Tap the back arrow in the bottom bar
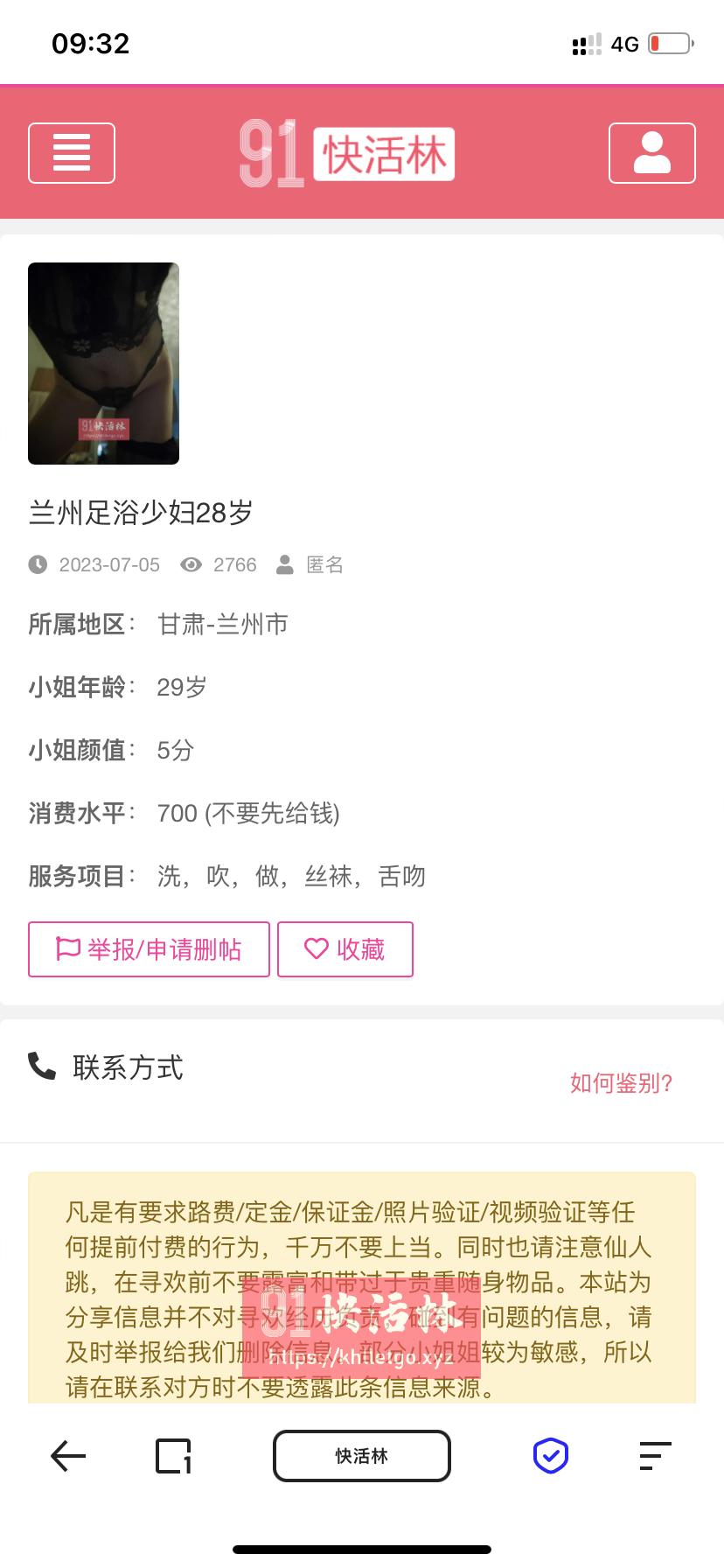This screenshot has height=1568, width=724. click(67, 1456)
